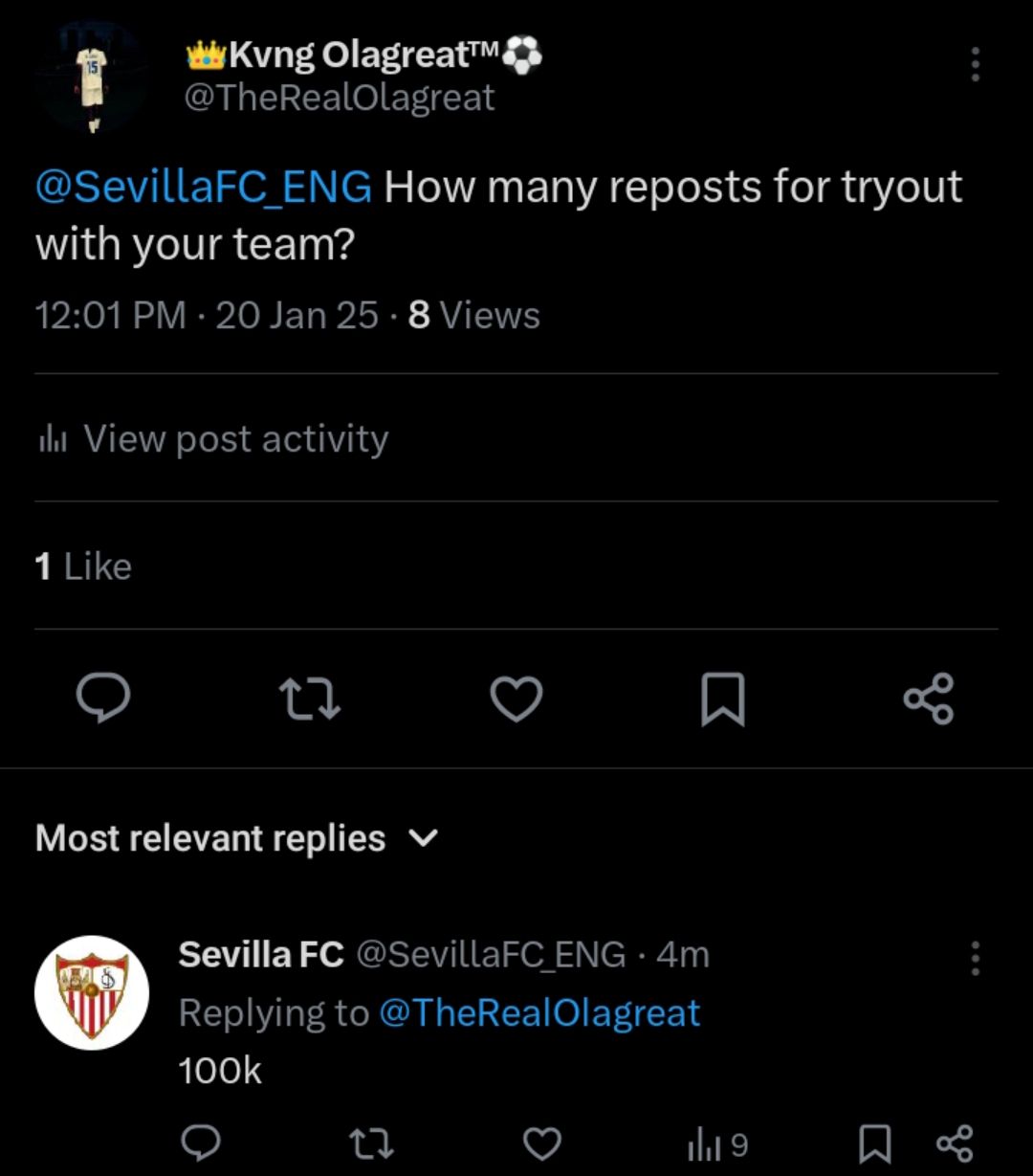The image size is (1033, 1176).
Task: Repost Kvng Olagreat's post
Action: coord(310,699)
